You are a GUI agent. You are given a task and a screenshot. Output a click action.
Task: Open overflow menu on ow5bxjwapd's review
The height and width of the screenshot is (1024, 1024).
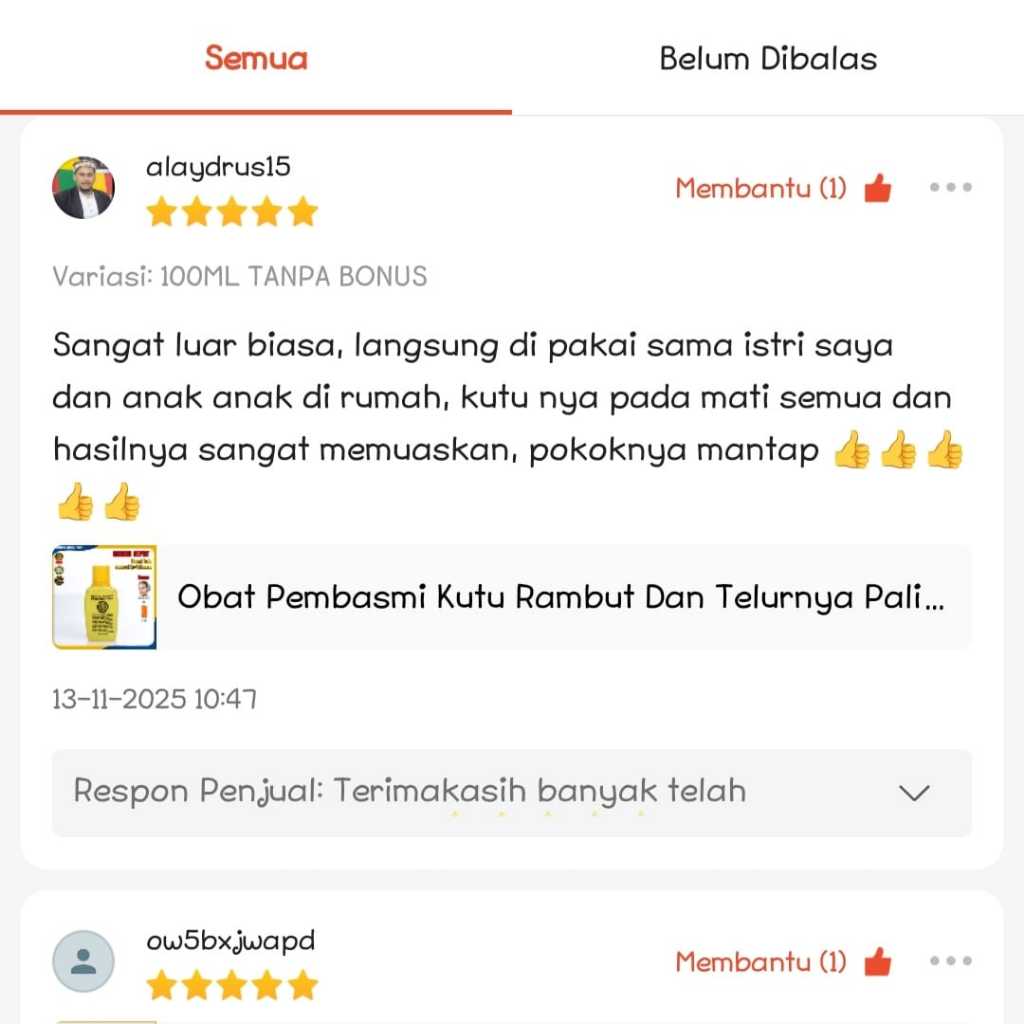pos(950,962)
